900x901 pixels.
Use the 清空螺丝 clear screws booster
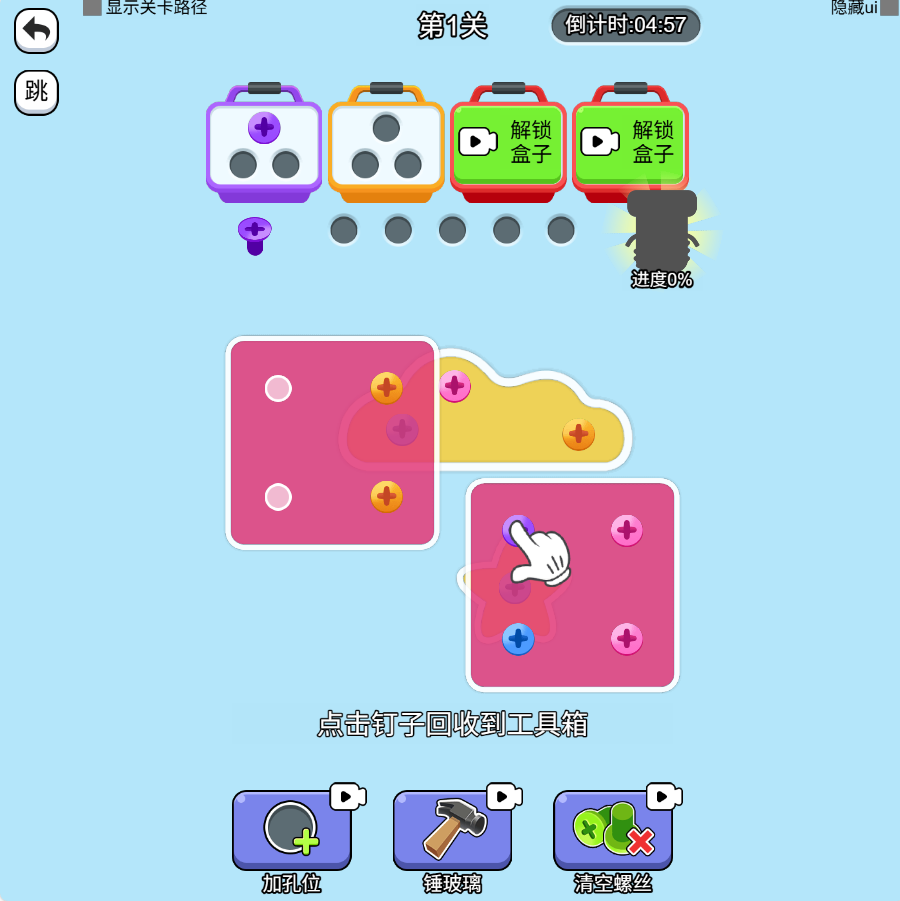coord(612,830)
